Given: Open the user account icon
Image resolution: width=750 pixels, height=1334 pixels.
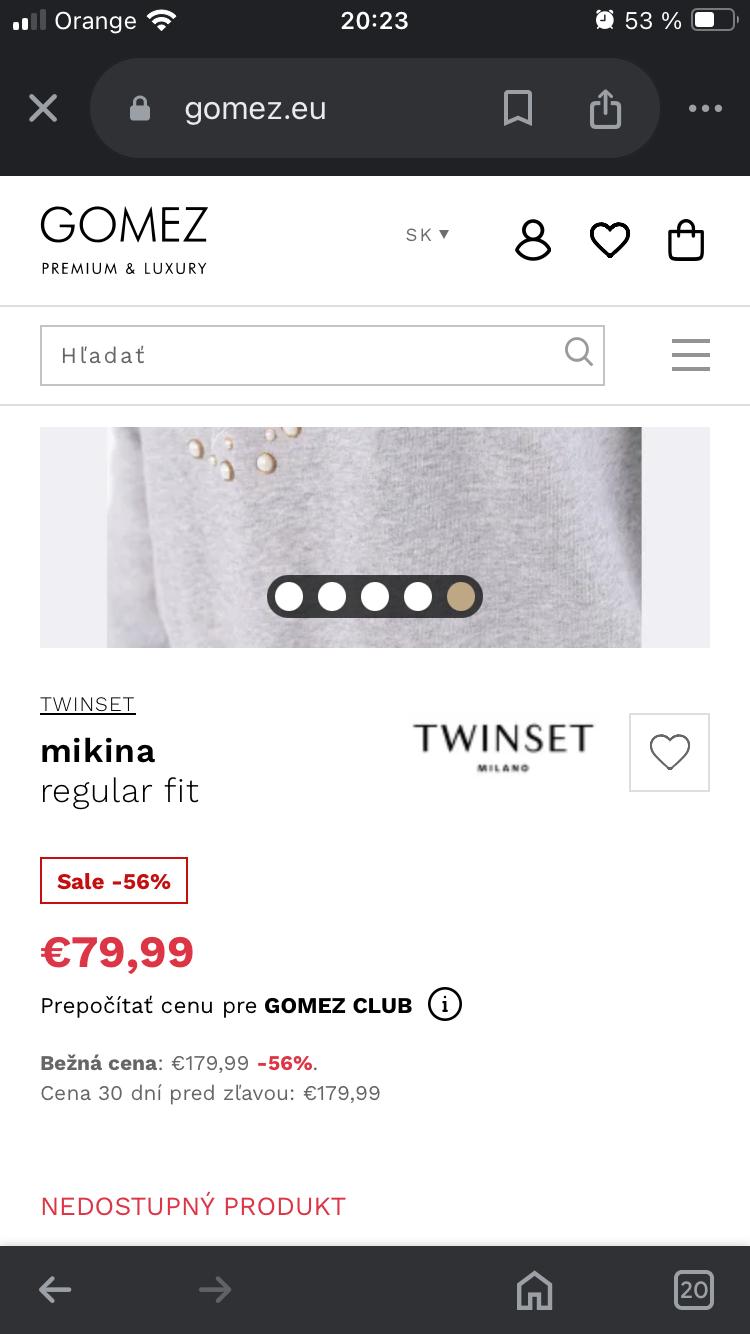Looking at the screenshot, I should pos(533,240).
